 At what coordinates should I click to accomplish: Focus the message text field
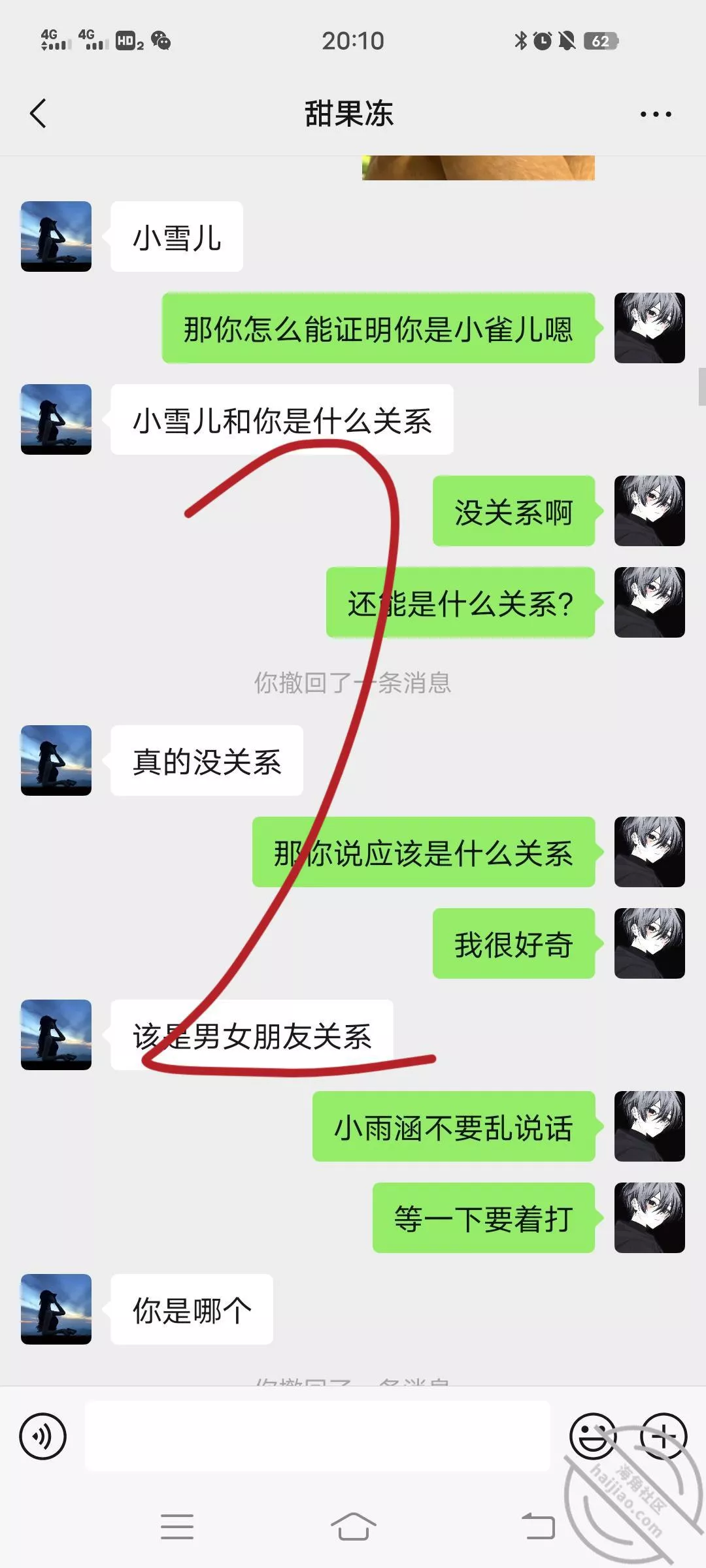click(x=318, y=1436)
